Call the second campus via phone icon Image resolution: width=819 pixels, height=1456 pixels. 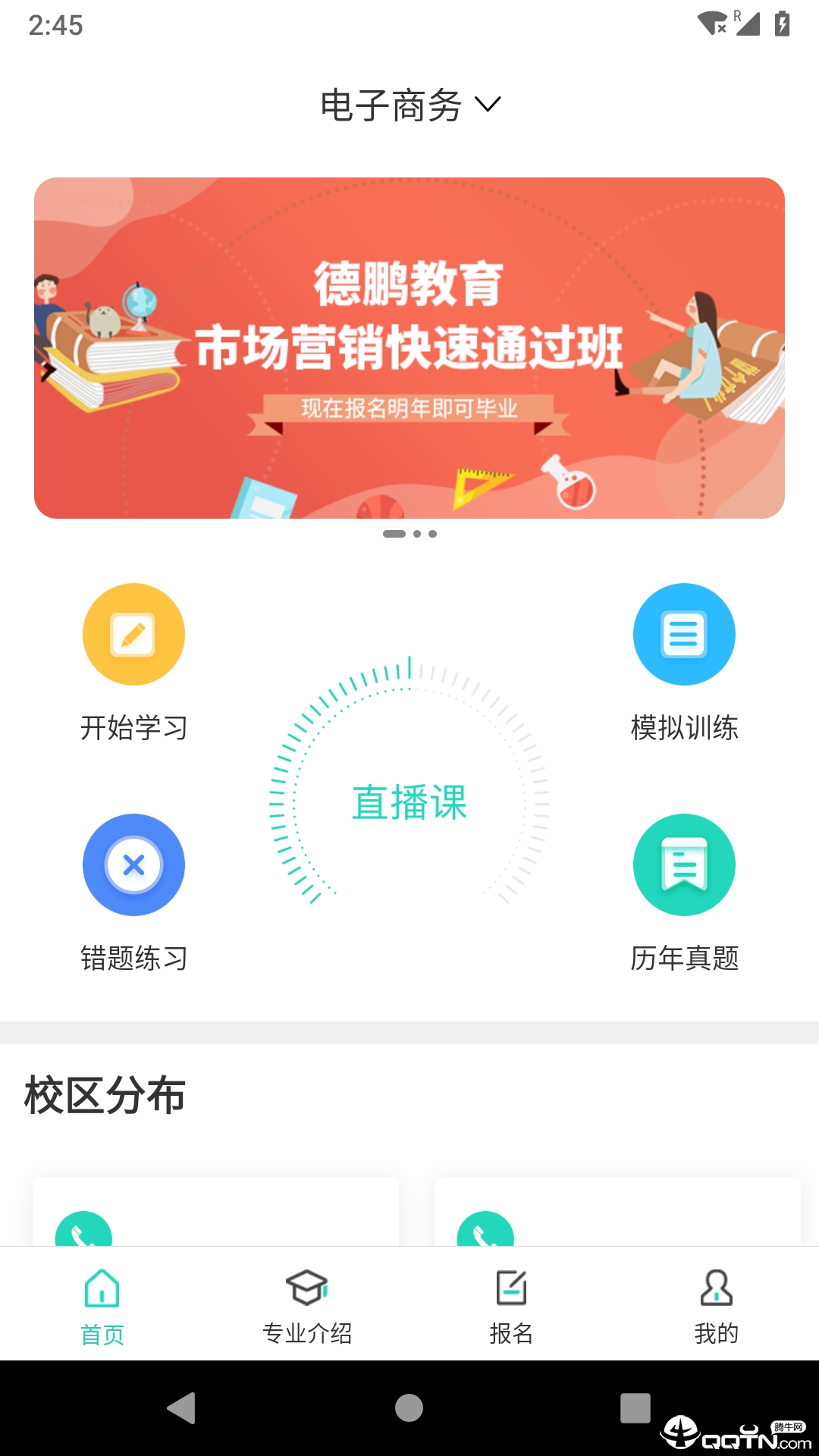point(485,1232)
